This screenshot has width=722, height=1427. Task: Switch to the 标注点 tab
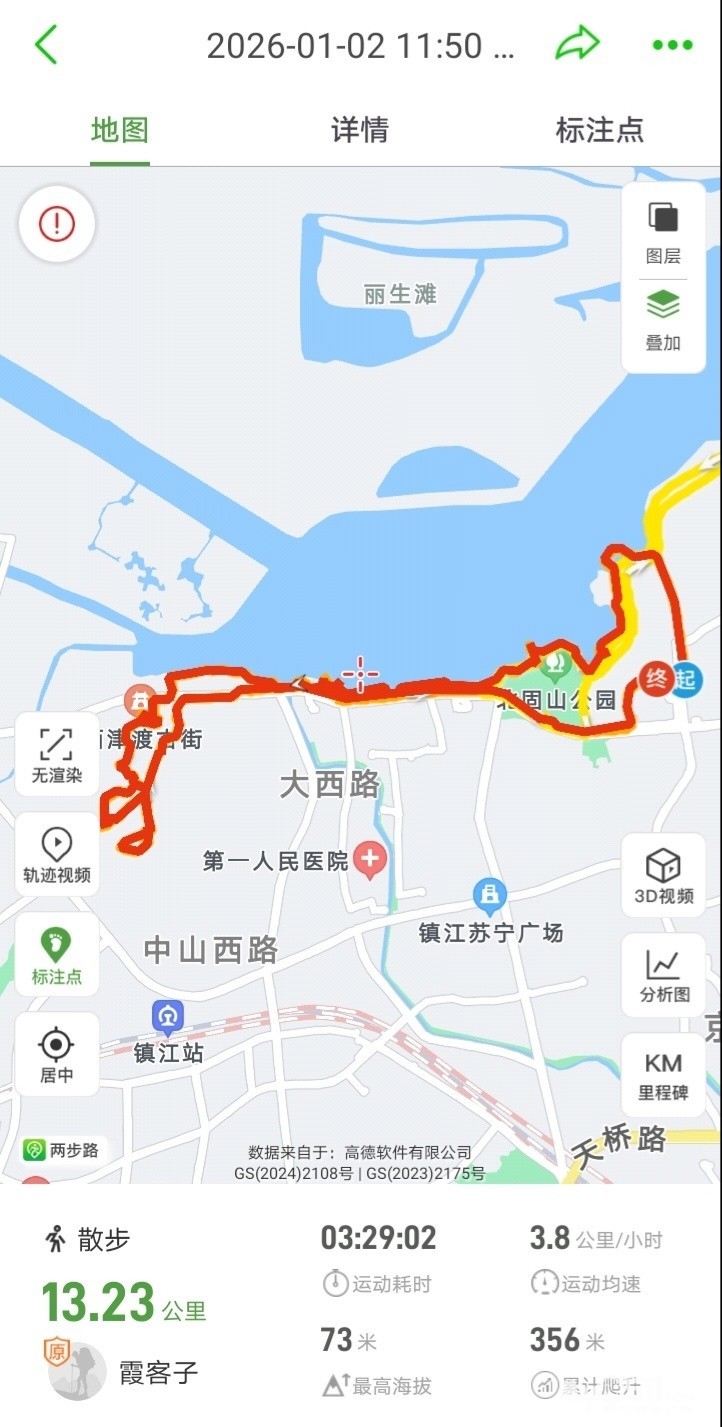pos(599,130)
